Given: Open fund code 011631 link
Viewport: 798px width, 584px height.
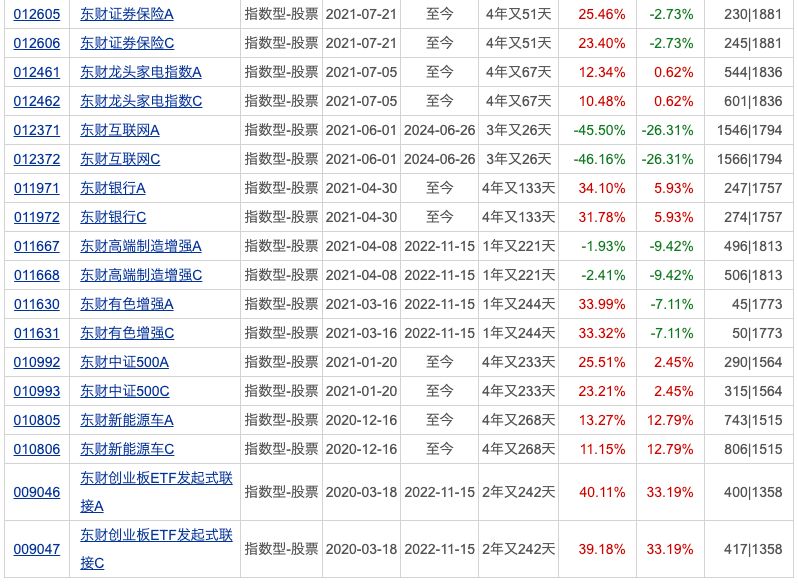Looking at the screenshot, I should (x=36, y=333).
